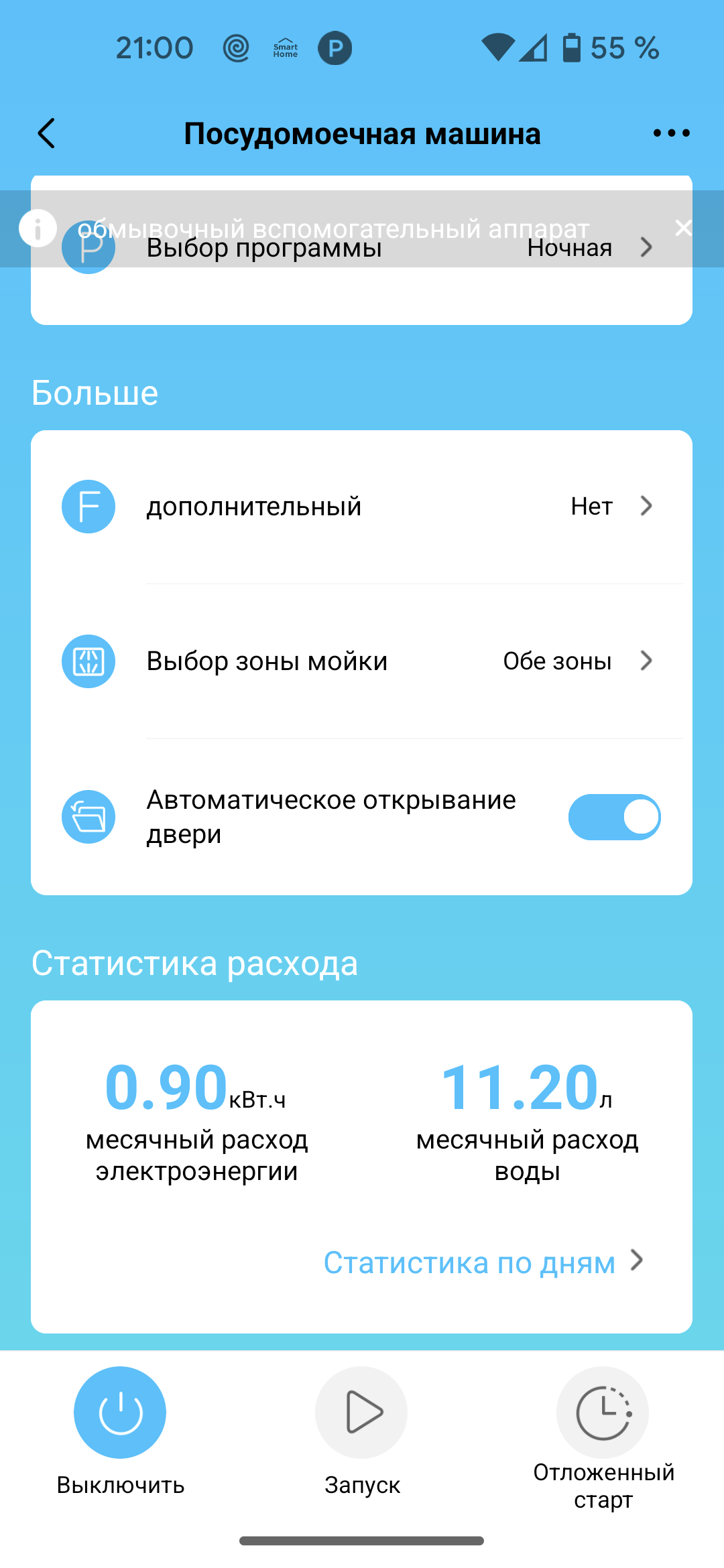Open the three-dot overflow menu

[671, 133]
